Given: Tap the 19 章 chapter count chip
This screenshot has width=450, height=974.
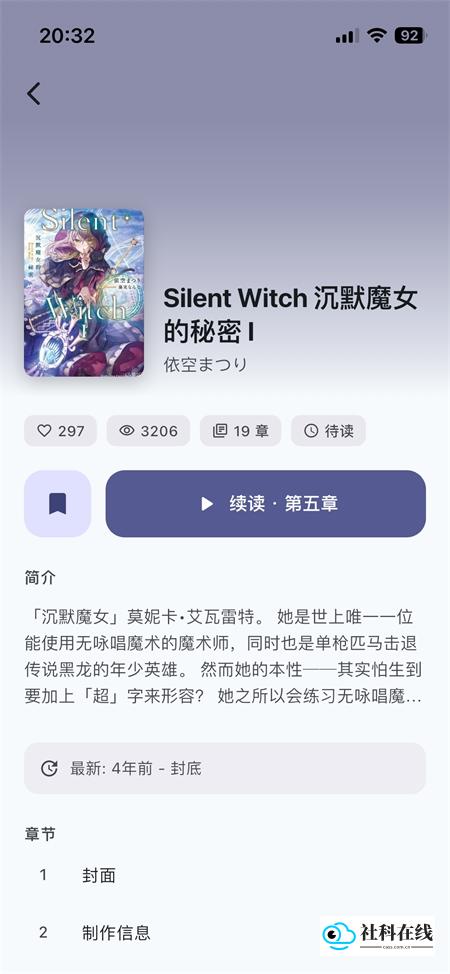Looking at the screenshot, I should coord(241,430).
